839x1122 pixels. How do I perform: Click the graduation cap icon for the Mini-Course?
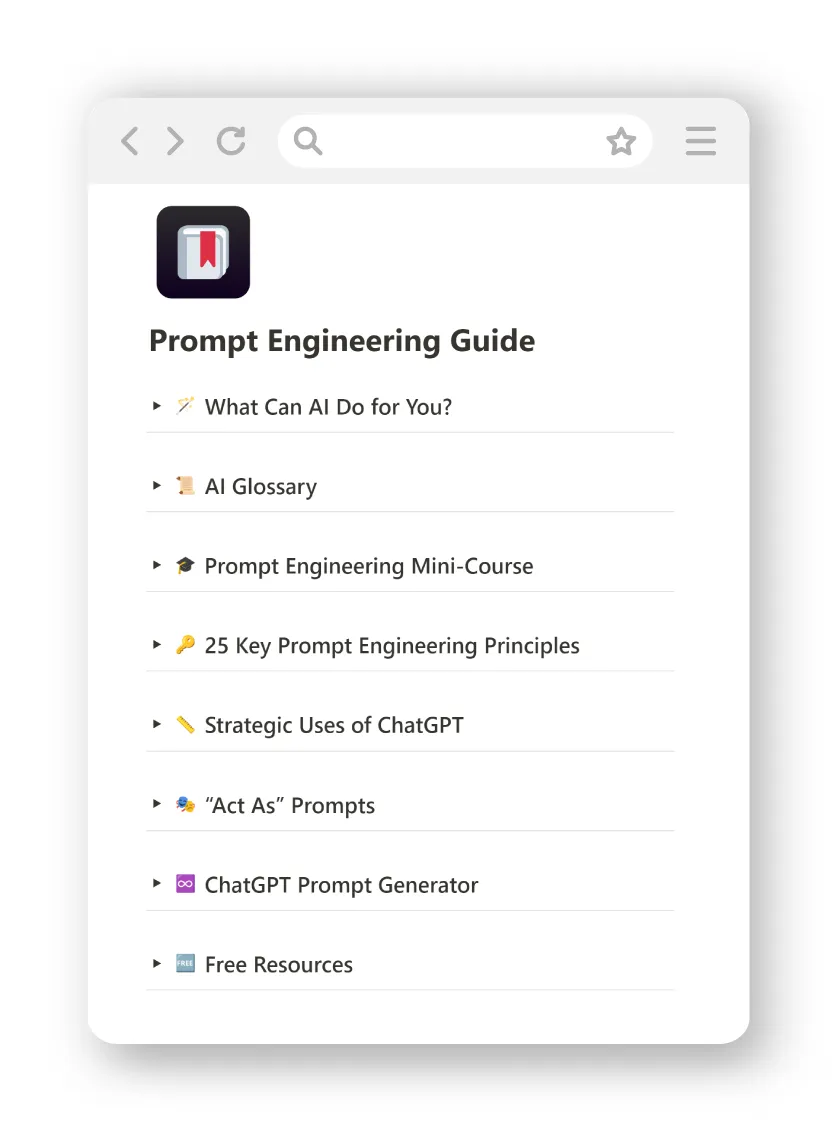pos(186,565)
